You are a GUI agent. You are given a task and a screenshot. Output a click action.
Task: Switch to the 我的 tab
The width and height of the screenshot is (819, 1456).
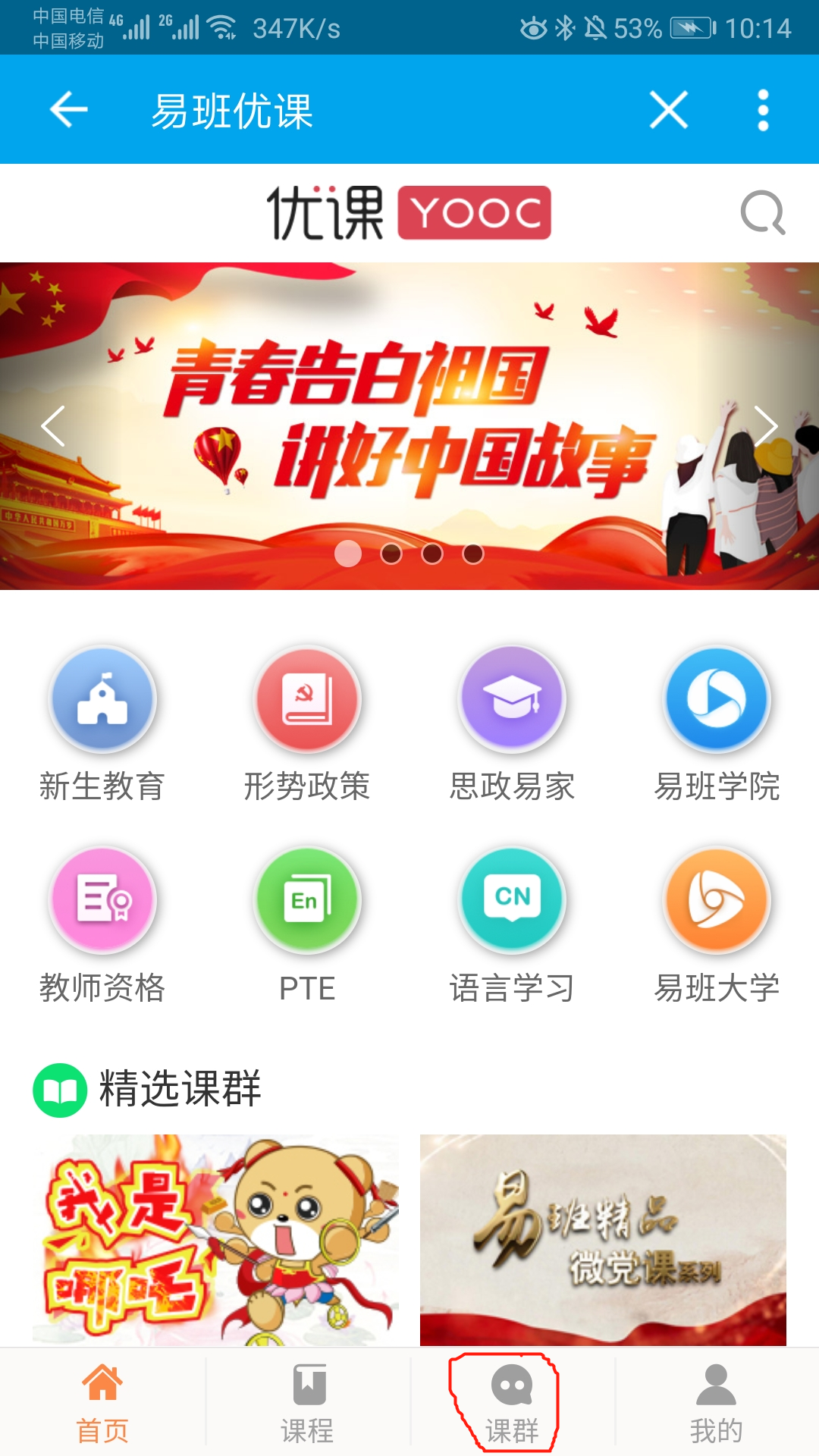click(x=716, y=1403)
